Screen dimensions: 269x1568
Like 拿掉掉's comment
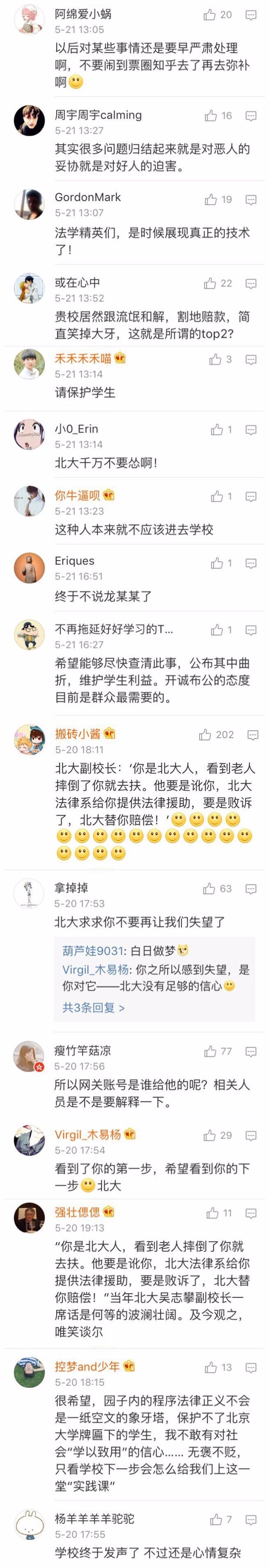click(209, 889)
